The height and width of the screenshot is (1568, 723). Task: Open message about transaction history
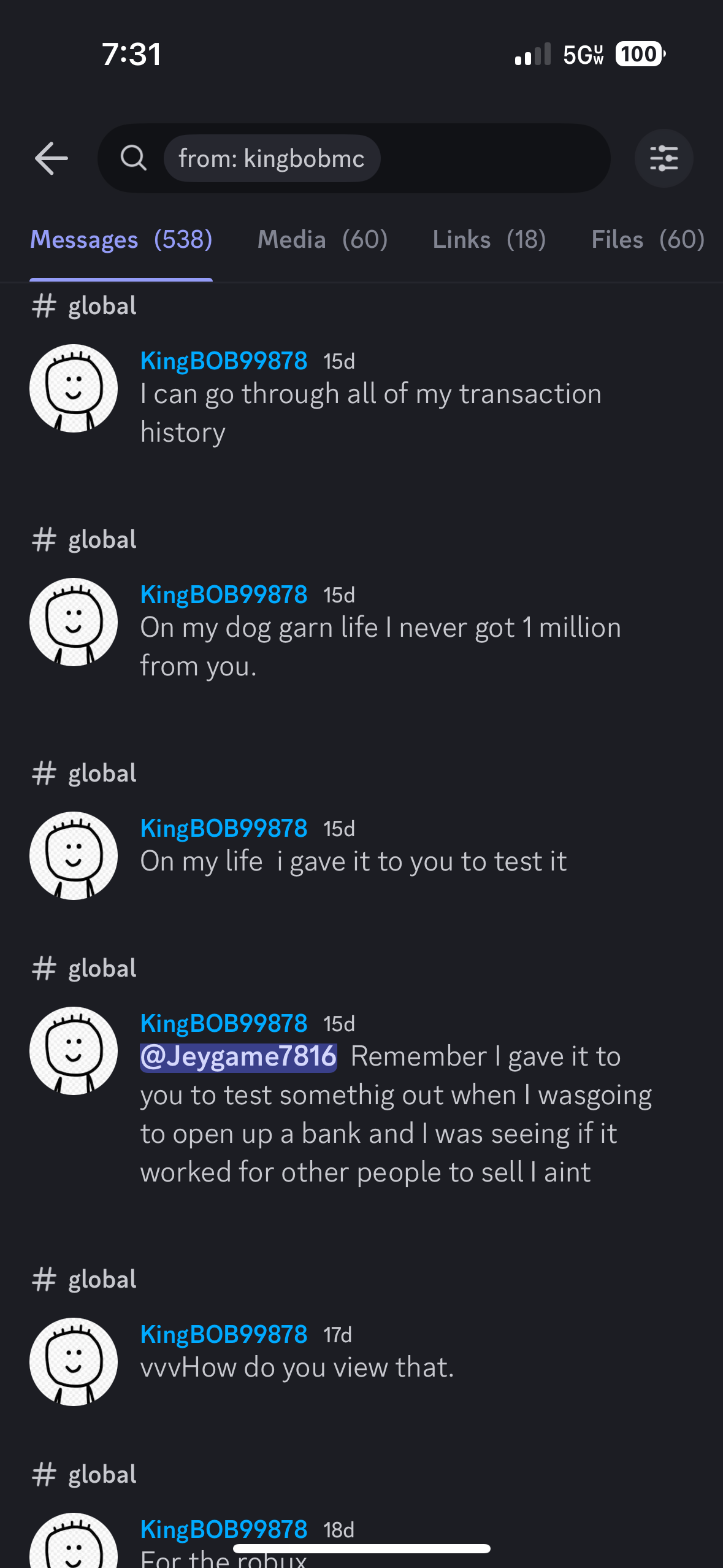[370, 412]
